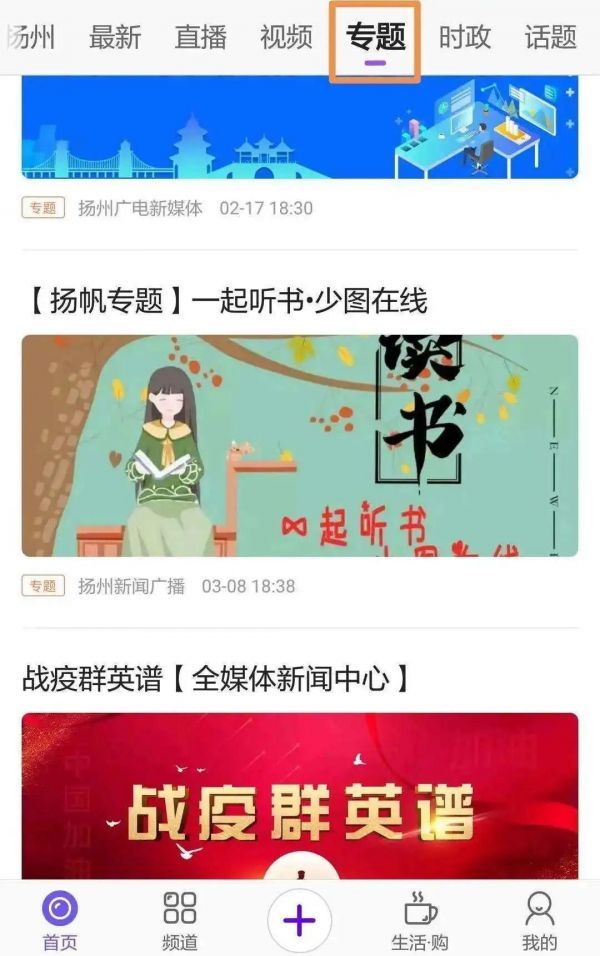Switch to the 最新 tab
600x956 pixels.
pyautogui.click(x=115, y=37)
